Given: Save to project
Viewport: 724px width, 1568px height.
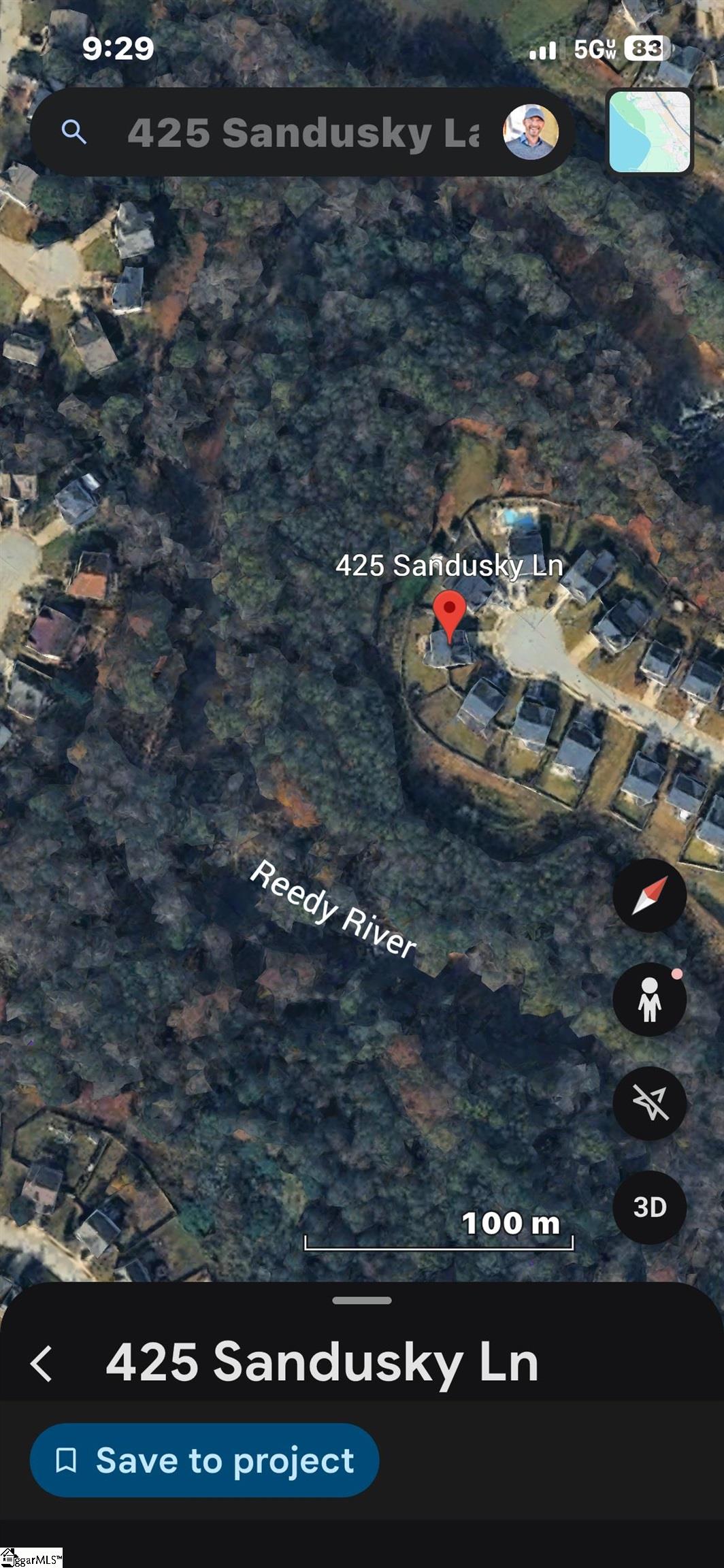Looking at the screenshot, I should click(x=204, y=1460).
